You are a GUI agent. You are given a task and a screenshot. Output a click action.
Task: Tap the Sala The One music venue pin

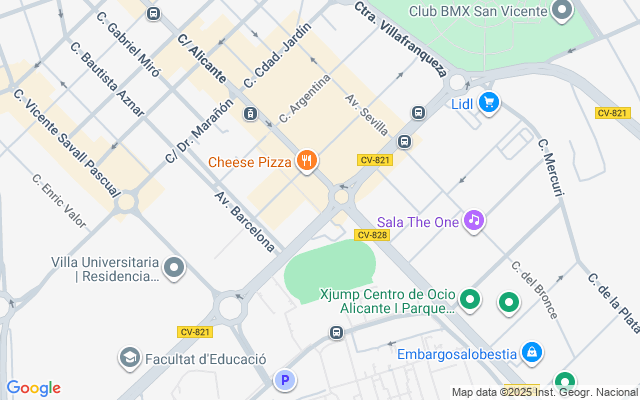click(474, 220)
